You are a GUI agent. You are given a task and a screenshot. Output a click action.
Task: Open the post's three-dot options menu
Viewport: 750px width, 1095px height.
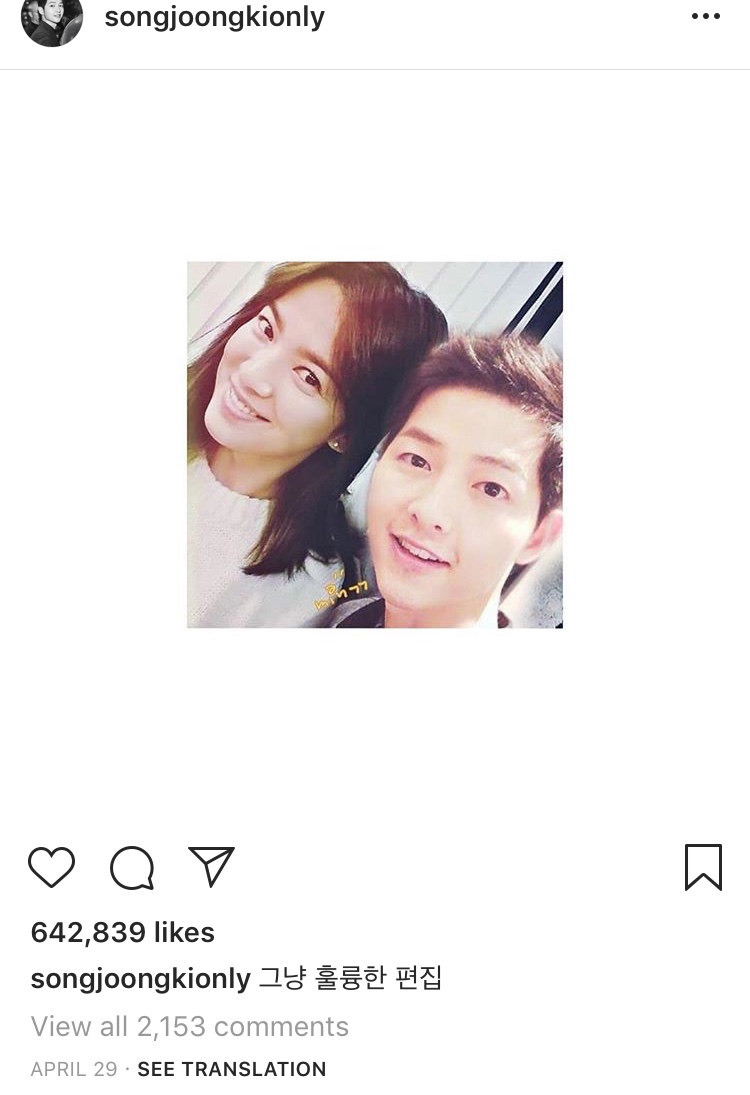click(705, 17)
